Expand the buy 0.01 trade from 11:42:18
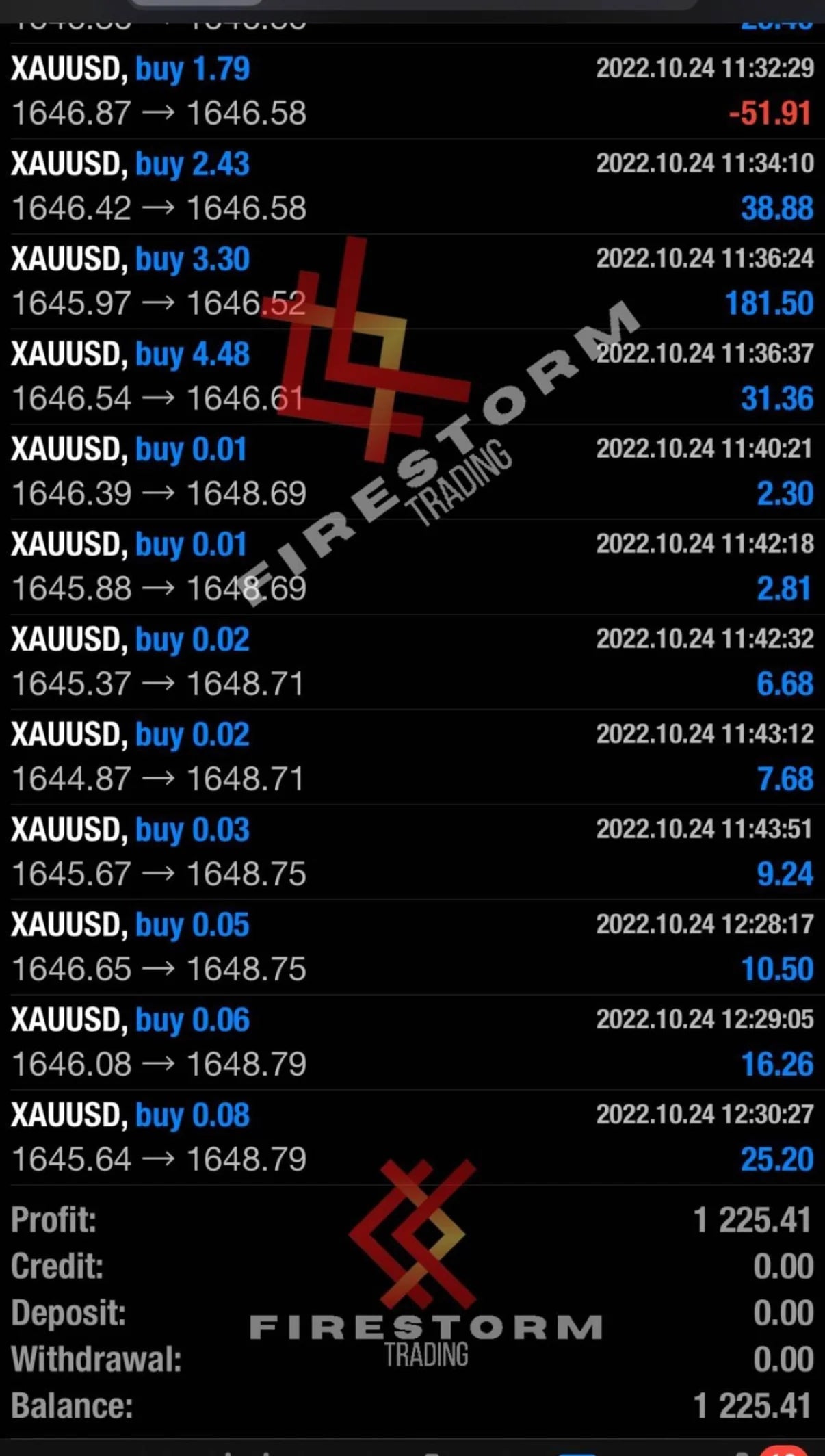This screenshot has height=1456, width=825. click(x=413, y=567)
